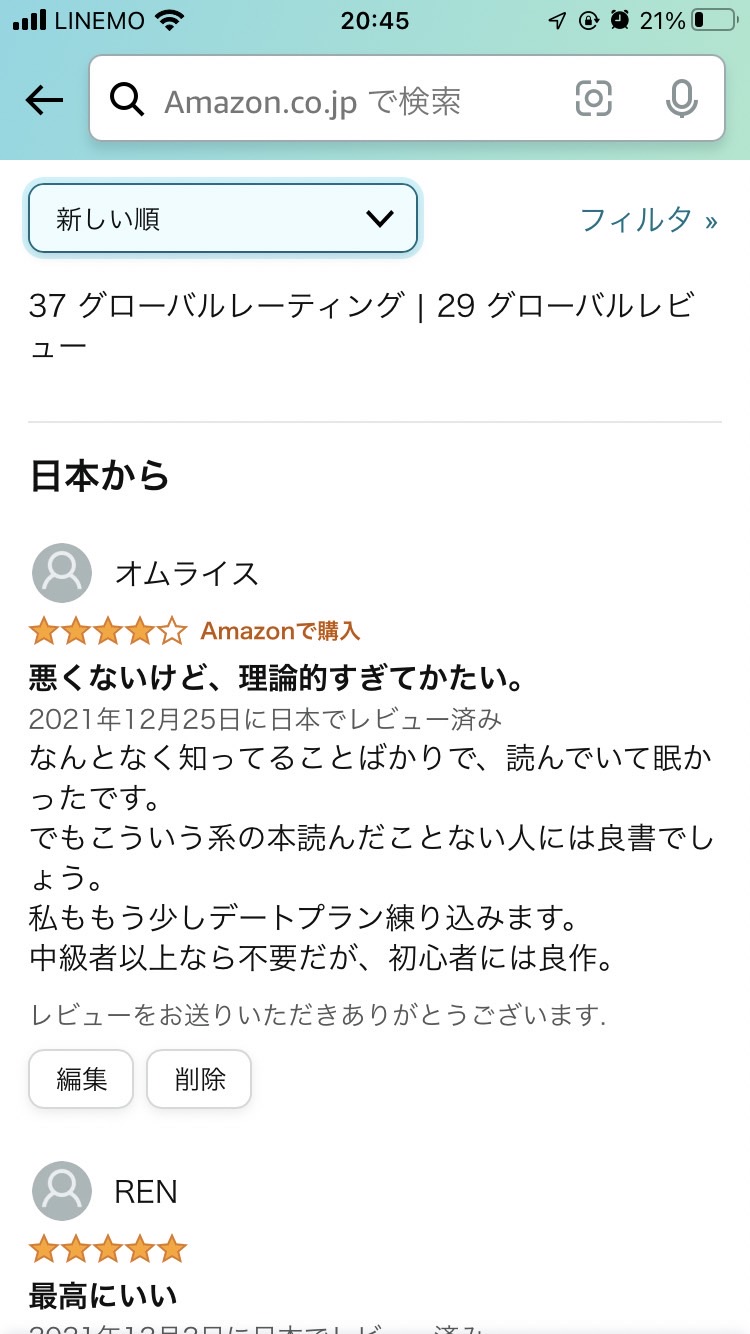This screenshot has width=750, height=1334.
Task: Open camera scan search icon
Action: coord(594,98)
